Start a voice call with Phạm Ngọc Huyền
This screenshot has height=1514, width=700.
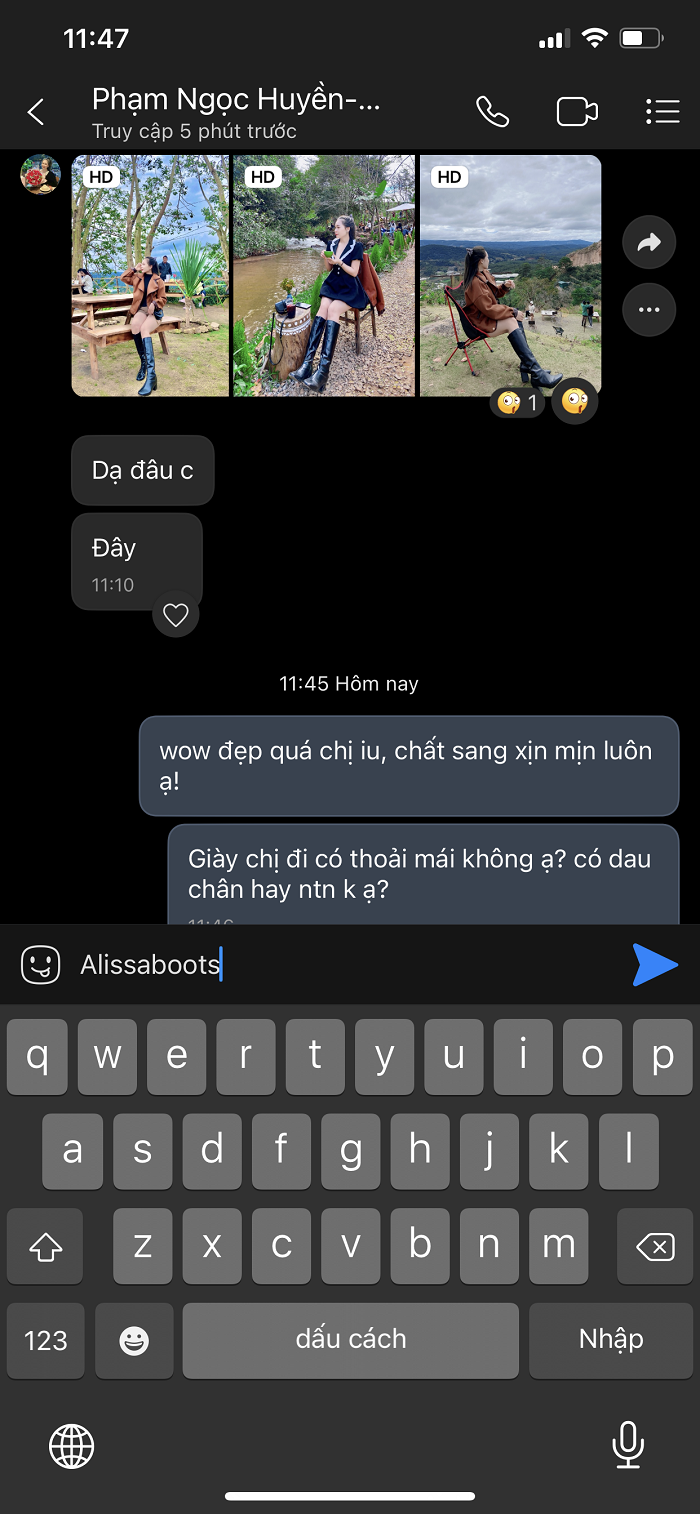pyautogui.click(x=492, y=112)
